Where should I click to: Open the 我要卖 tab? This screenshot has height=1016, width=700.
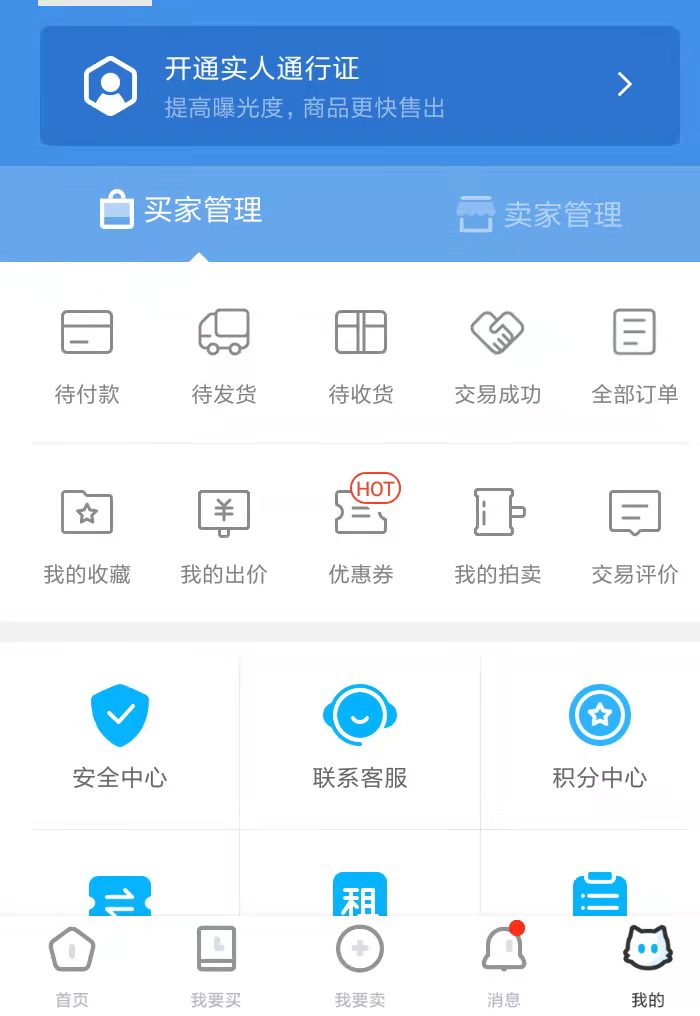click(x=360, y=965)
